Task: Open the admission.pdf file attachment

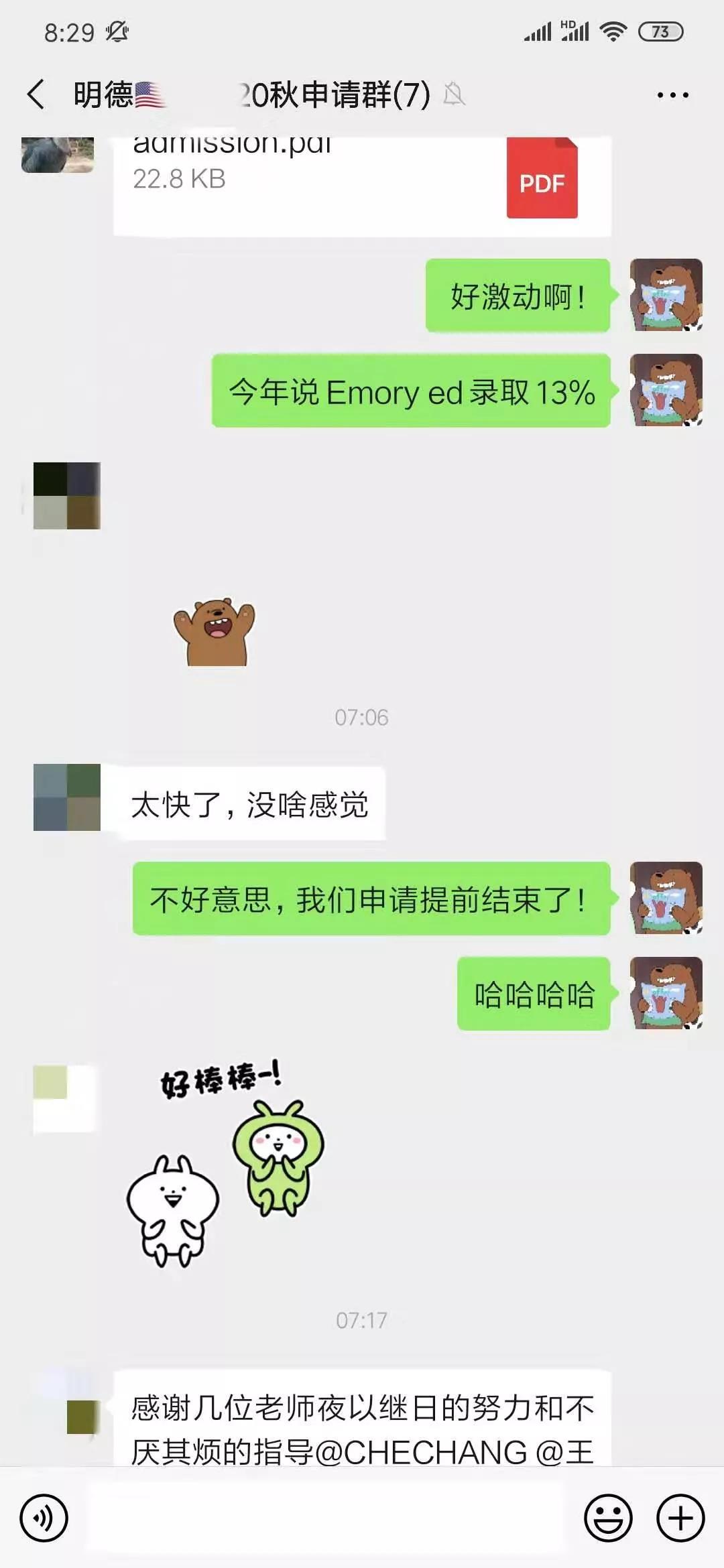Action: coord(362,184)
